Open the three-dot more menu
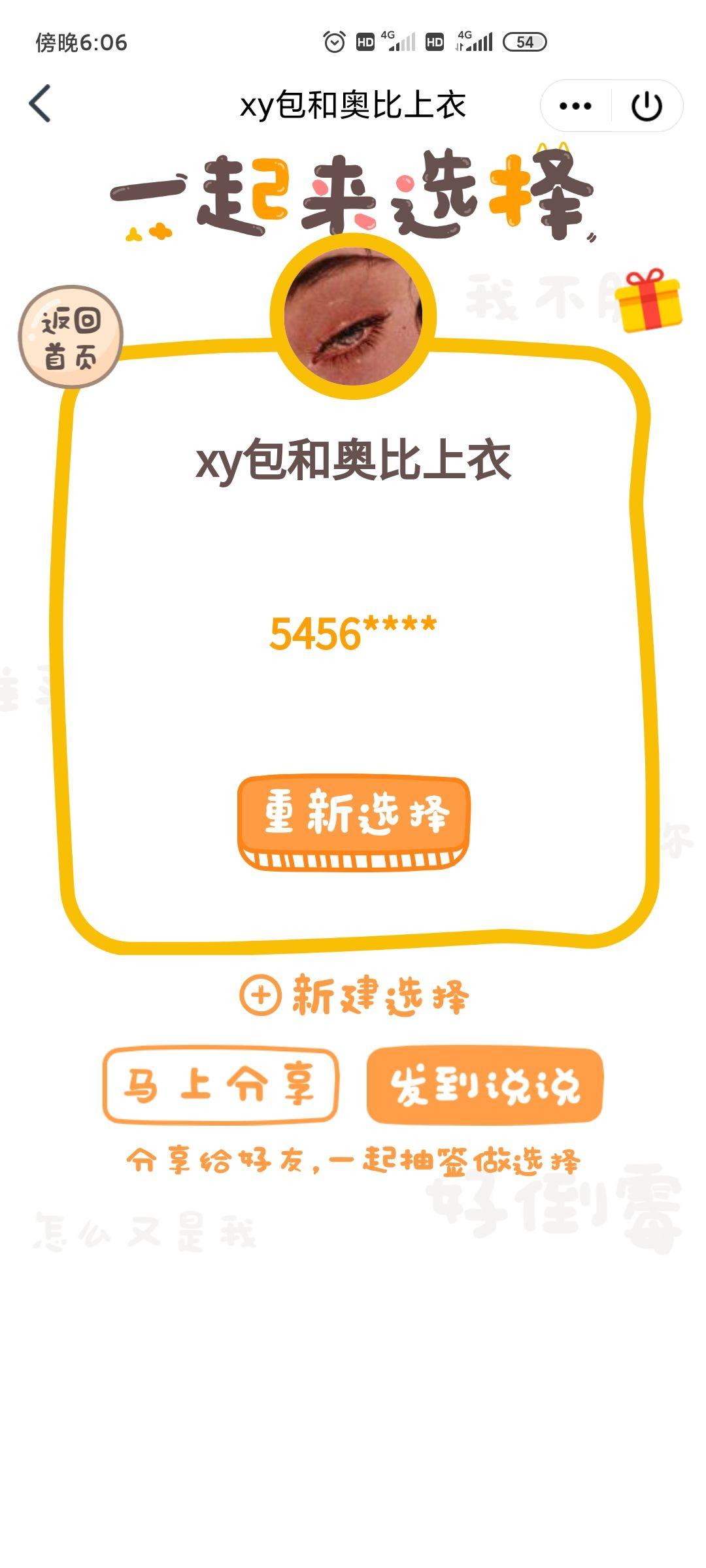This screenshot has height=1568, width=706. coord(575,106)
